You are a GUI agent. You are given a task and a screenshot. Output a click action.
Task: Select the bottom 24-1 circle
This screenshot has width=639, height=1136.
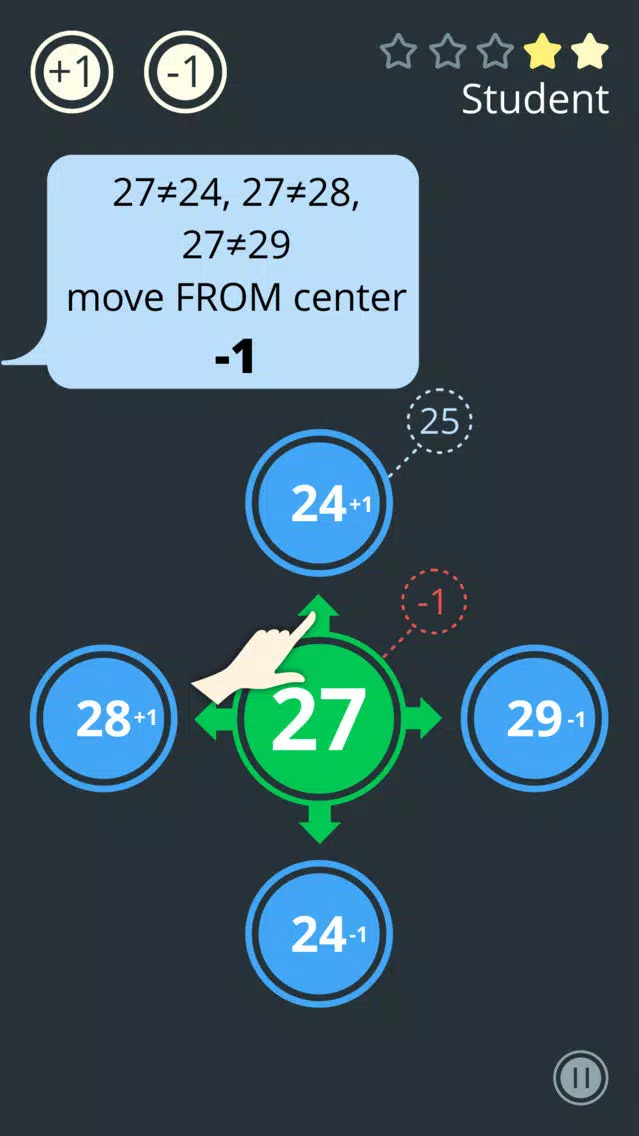point(320,934)
